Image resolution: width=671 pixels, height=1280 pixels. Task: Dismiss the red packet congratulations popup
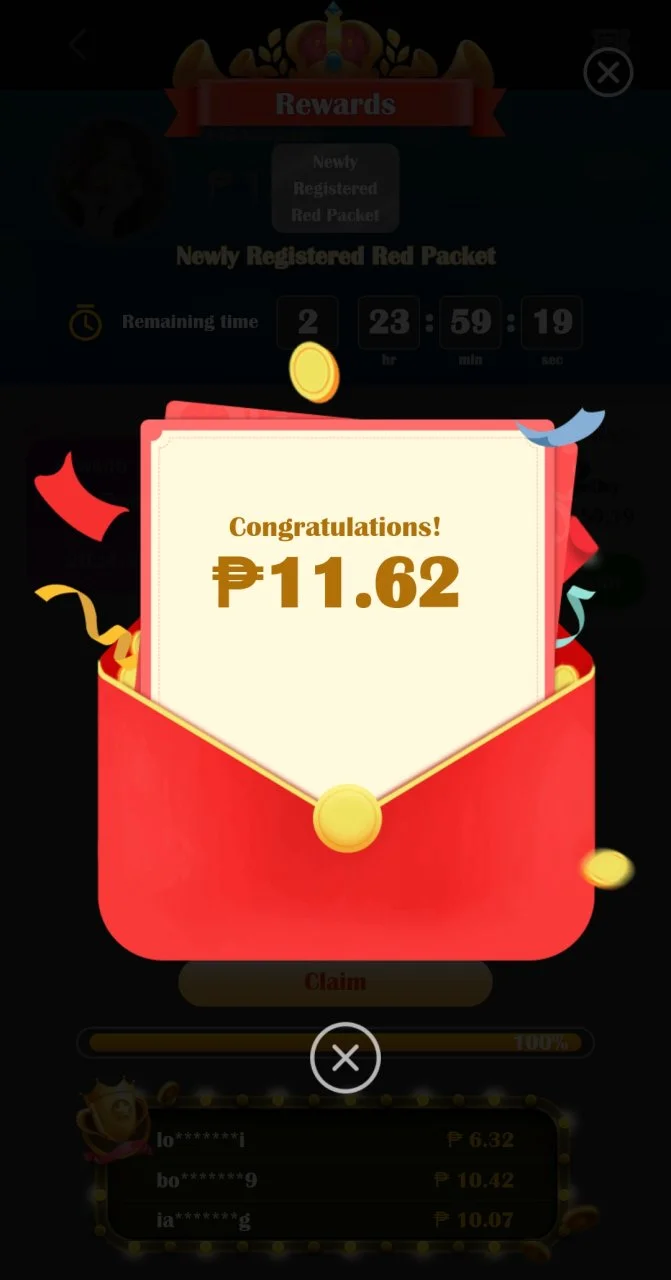(x=345, y=1058)
